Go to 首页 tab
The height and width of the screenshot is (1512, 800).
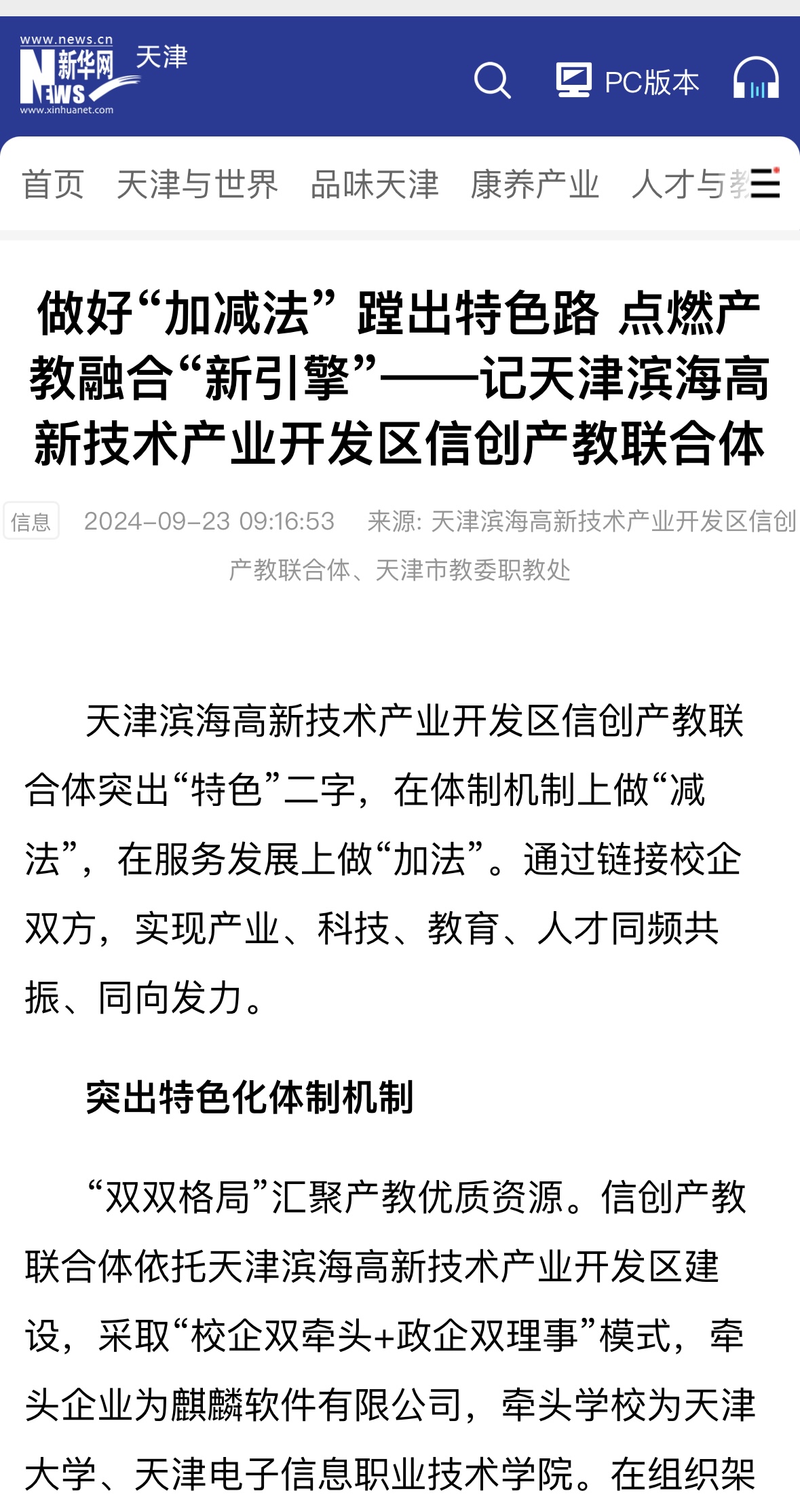[x=53, y=185]
